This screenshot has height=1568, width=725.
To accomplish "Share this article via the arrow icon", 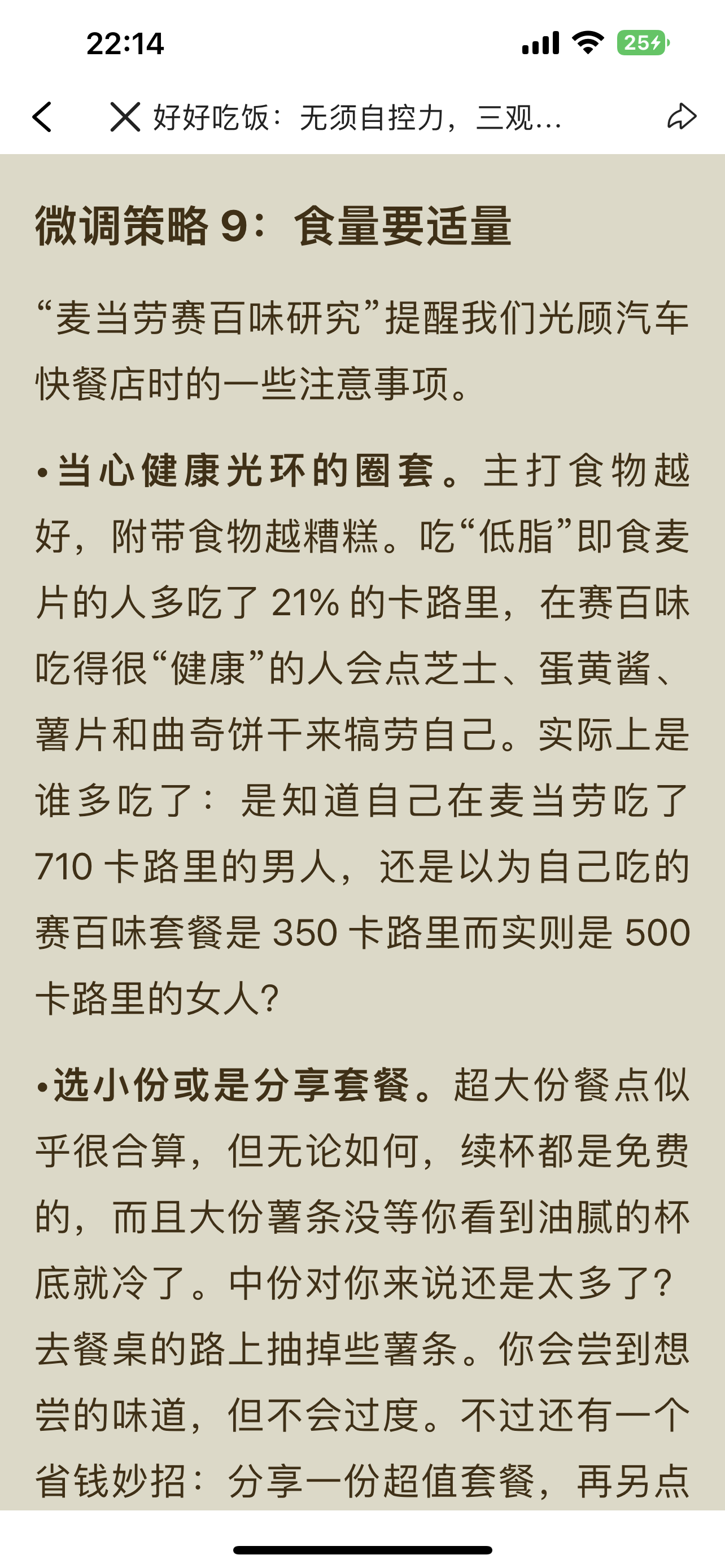I will pos(681,116).
